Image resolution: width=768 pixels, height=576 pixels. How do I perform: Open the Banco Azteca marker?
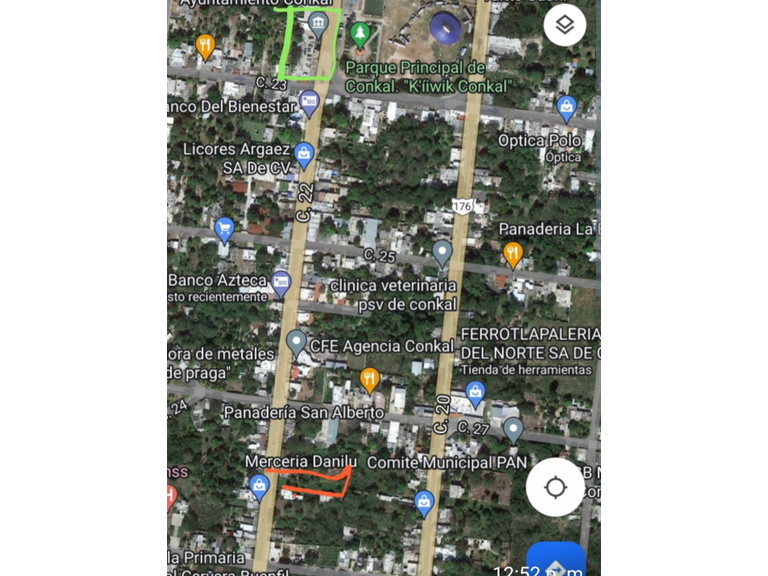pyautogui.click(x=281, y=281)
